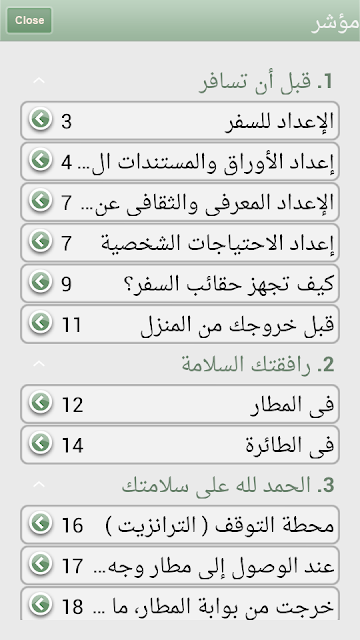The height and width of the screenshot is (640, 360).
Task: Open الإعداد المعرفي والثقافي entry
Action: (180, 202)
